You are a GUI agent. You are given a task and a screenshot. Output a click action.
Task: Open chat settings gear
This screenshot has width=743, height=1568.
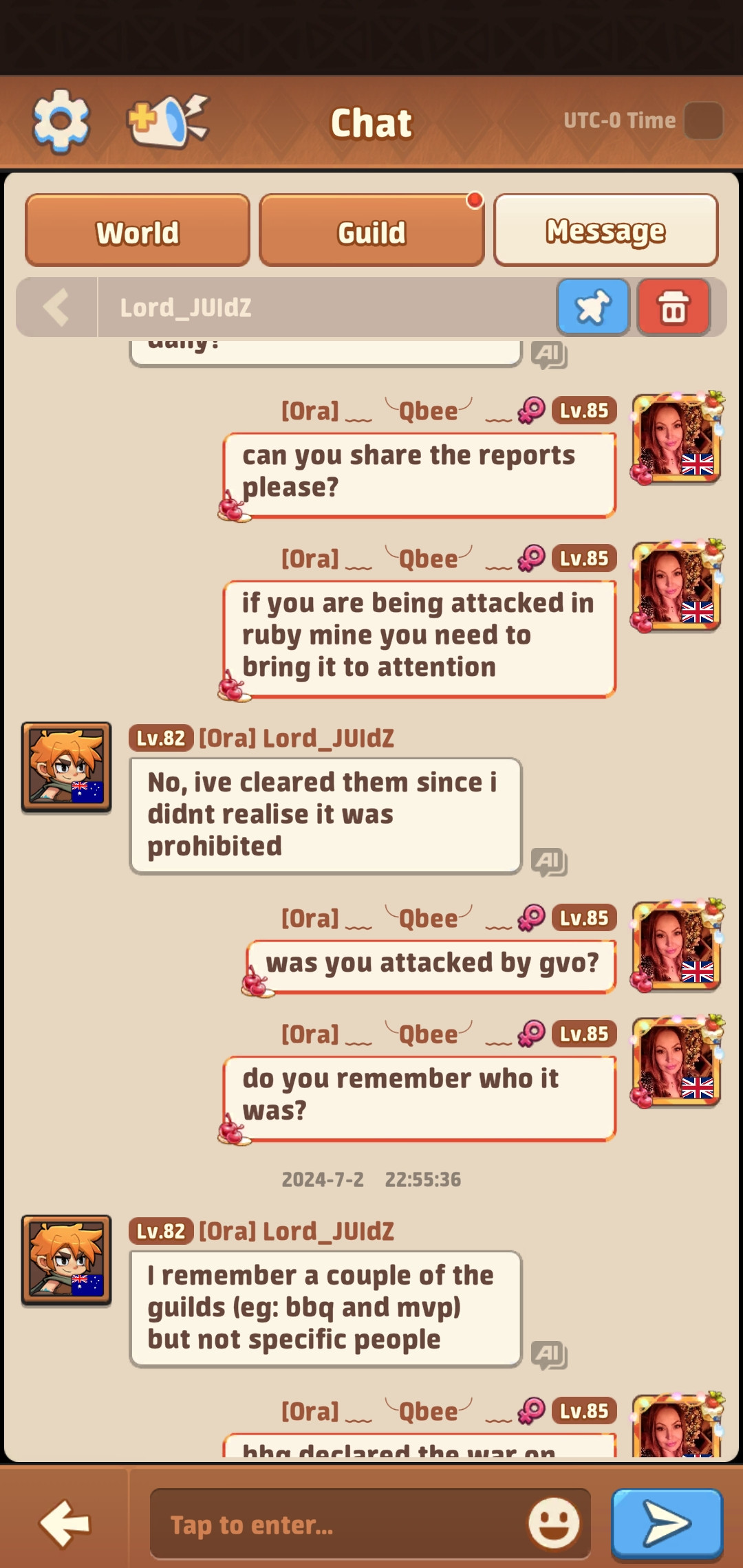(x=61, y=121)
